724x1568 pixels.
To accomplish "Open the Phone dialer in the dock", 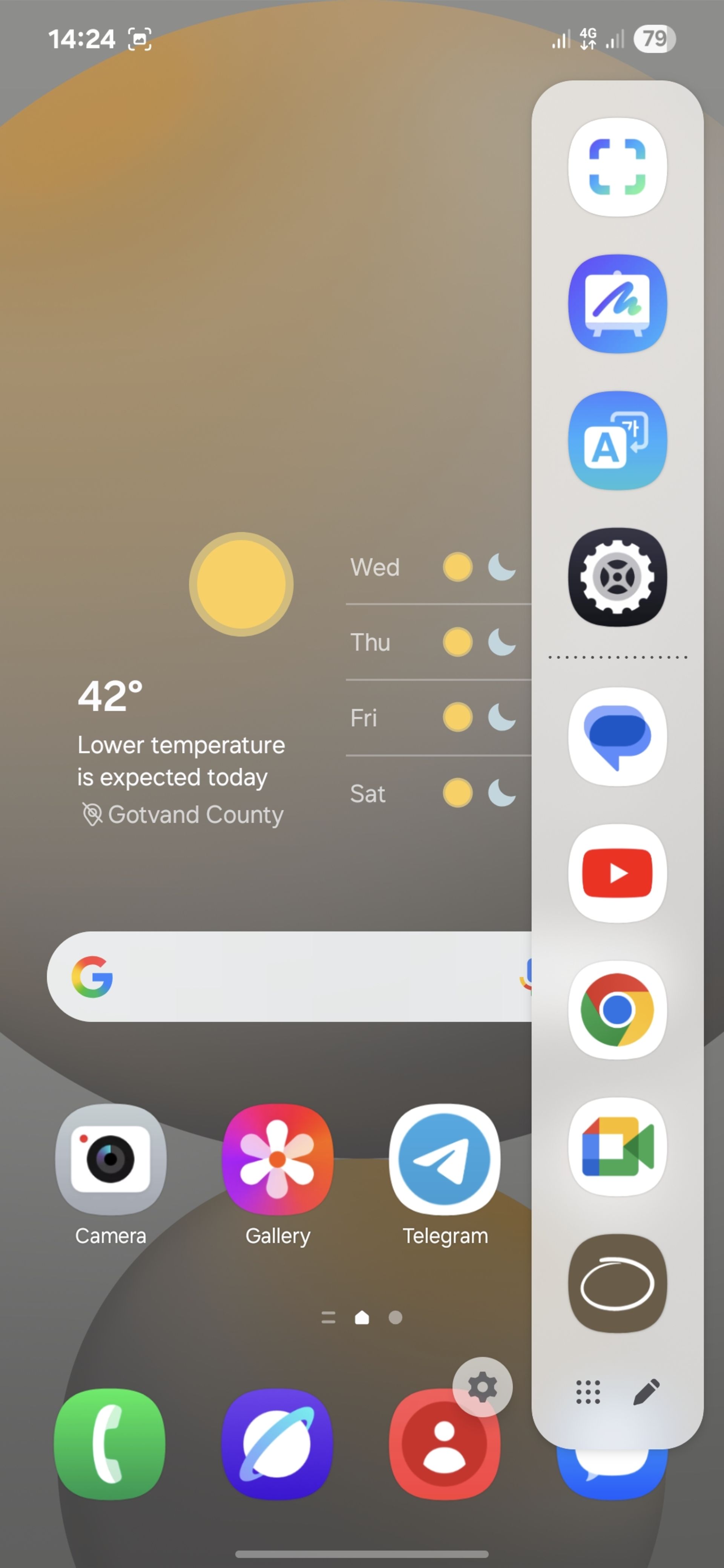I will (110, 1444).
